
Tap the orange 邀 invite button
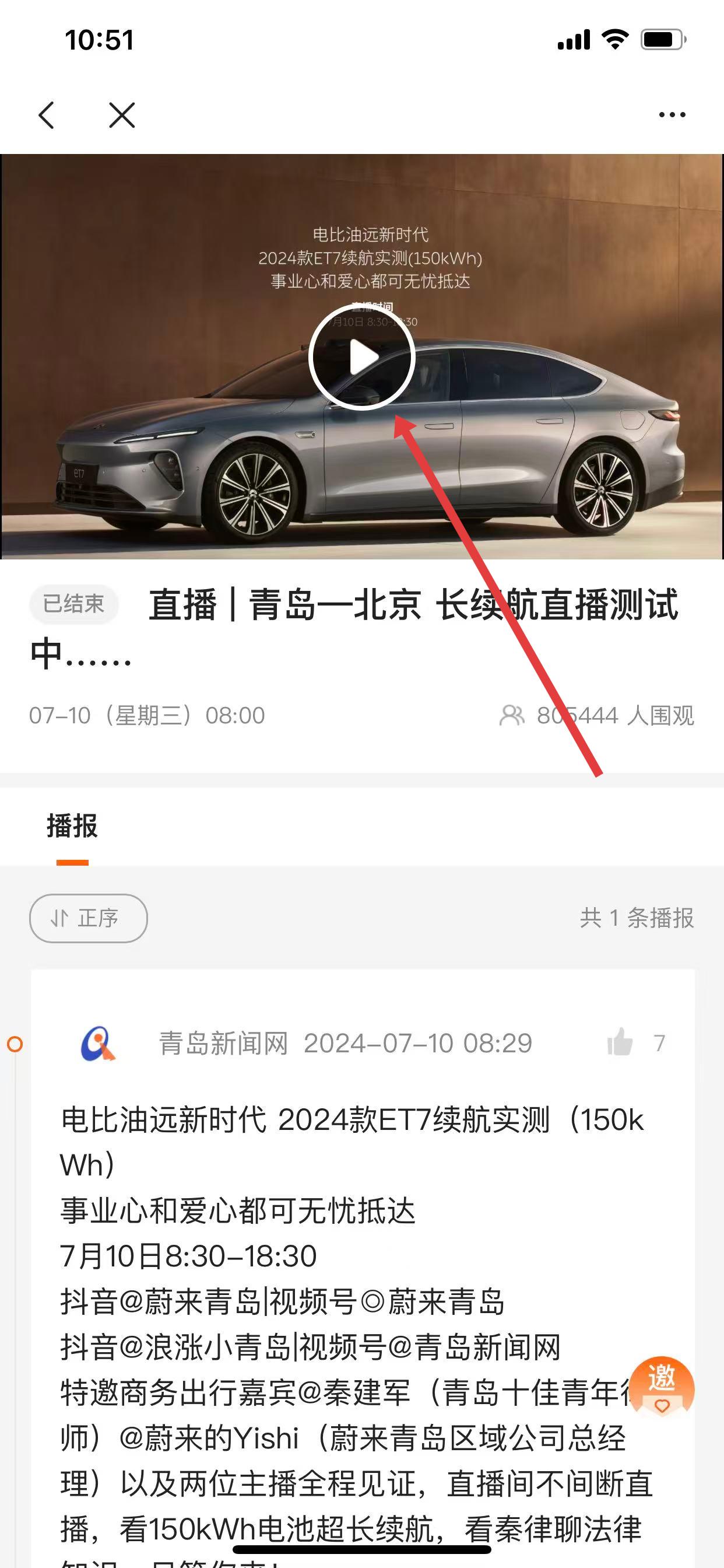click(x=661, y=1385)
